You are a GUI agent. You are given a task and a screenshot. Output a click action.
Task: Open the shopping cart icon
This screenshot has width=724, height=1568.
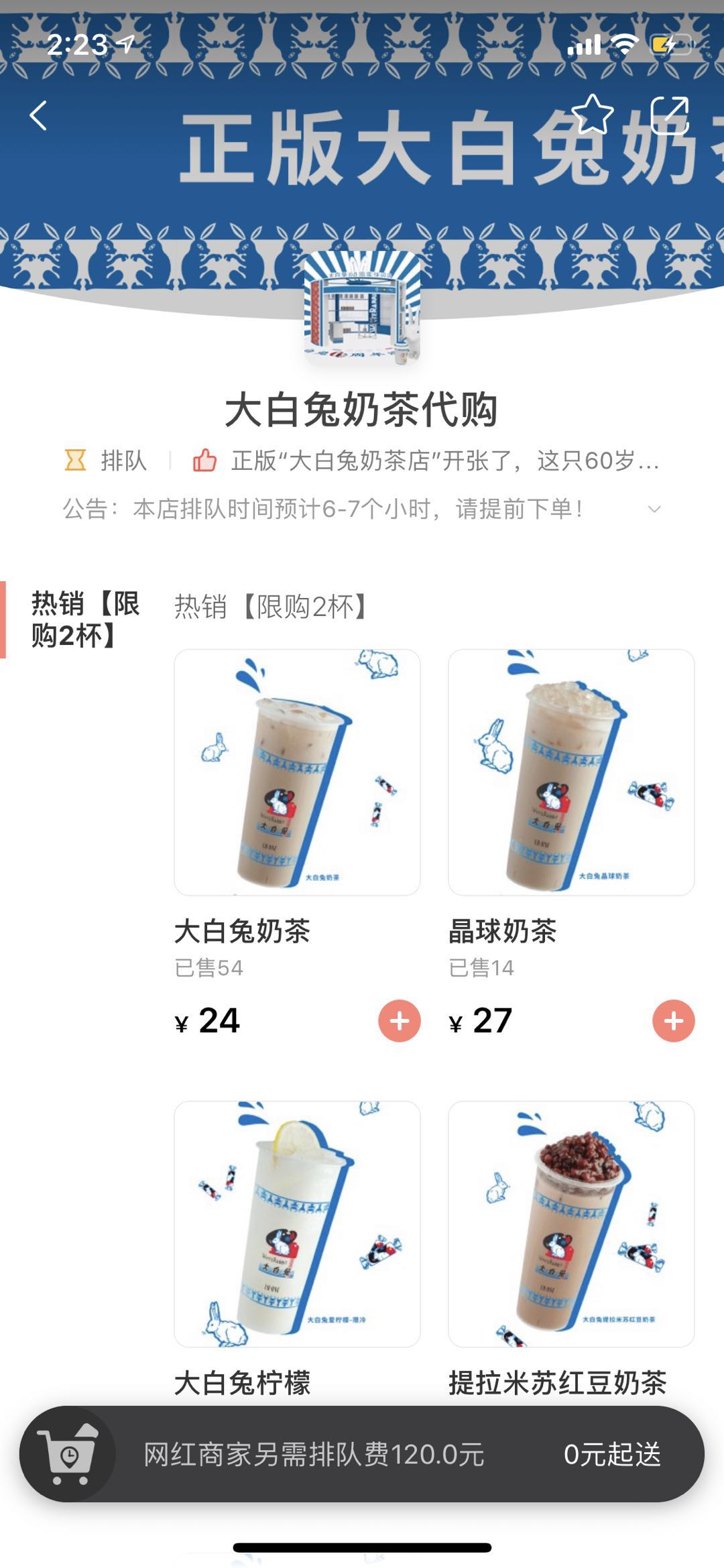pos(67,1454)
